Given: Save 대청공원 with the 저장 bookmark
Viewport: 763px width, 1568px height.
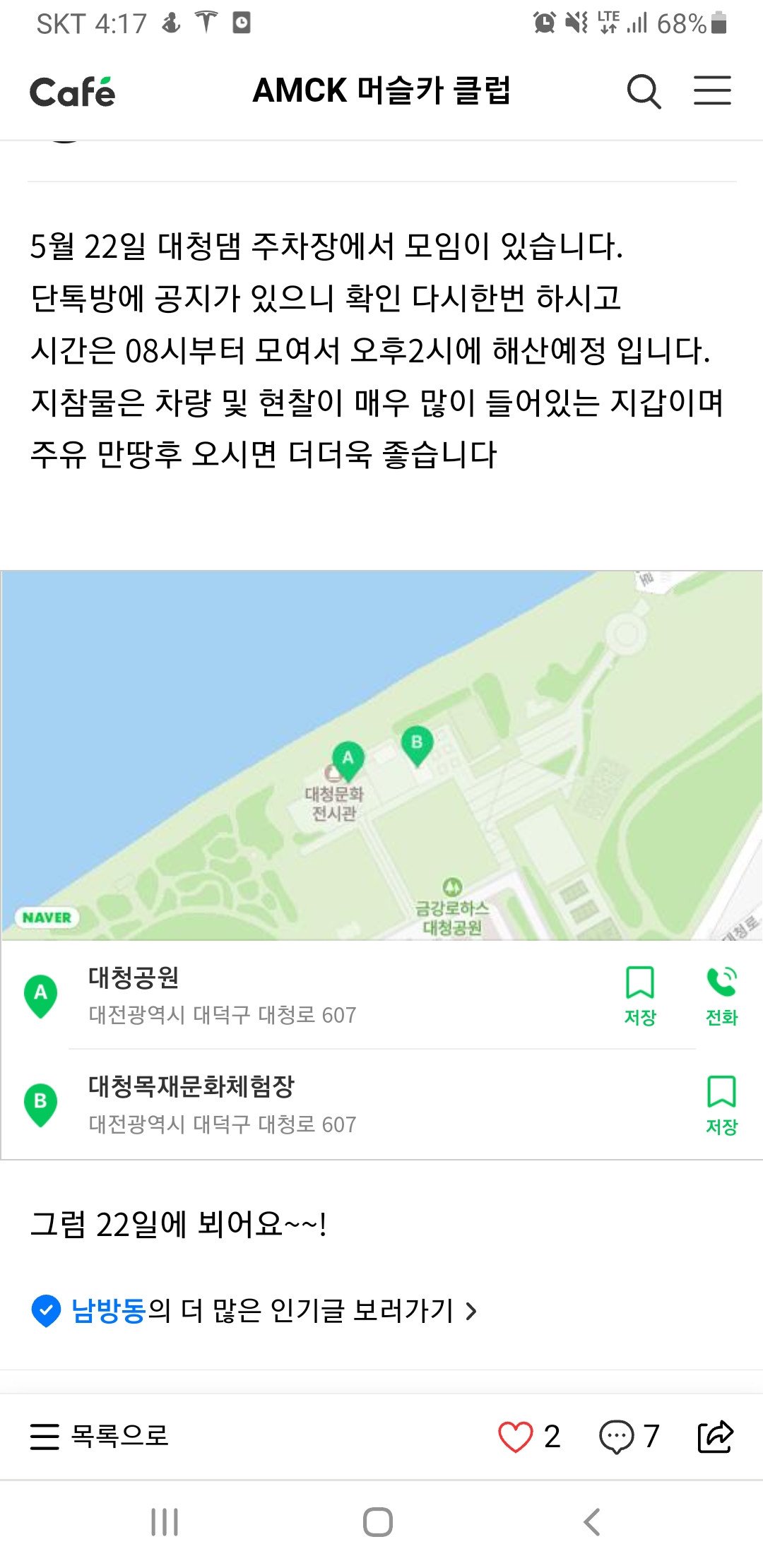Looking at the screenshot, I should pyautogui.click(x=640, y=996).
